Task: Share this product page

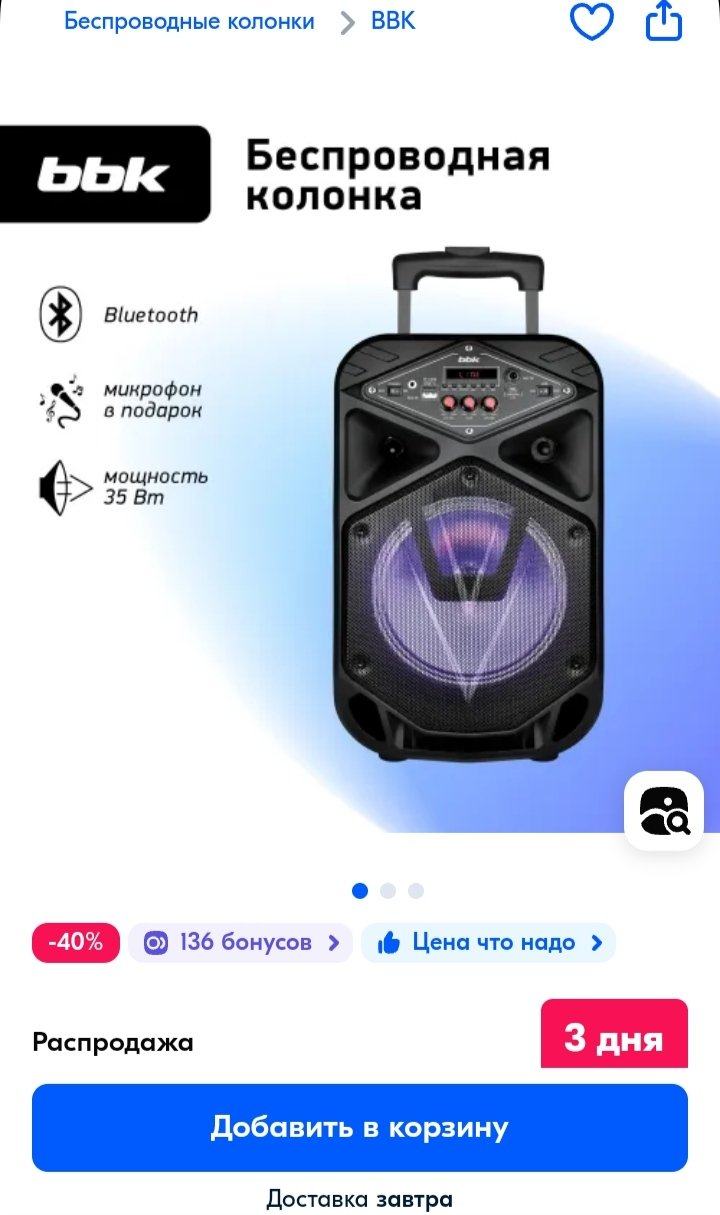Action: coord(664,22)
